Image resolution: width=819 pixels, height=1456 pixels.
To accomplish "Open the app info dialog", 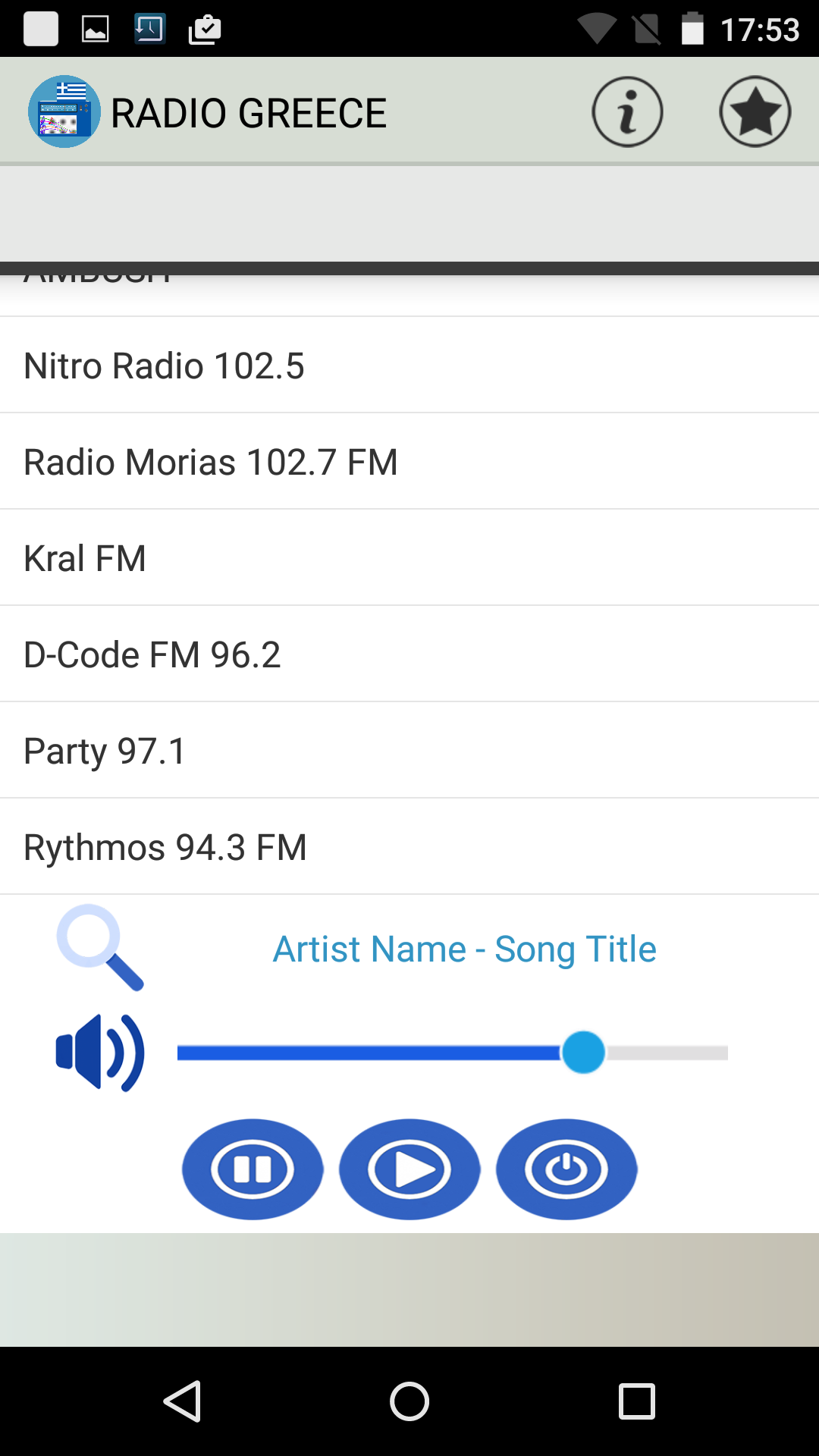I will pyautogui.click(x=628, y=111).
